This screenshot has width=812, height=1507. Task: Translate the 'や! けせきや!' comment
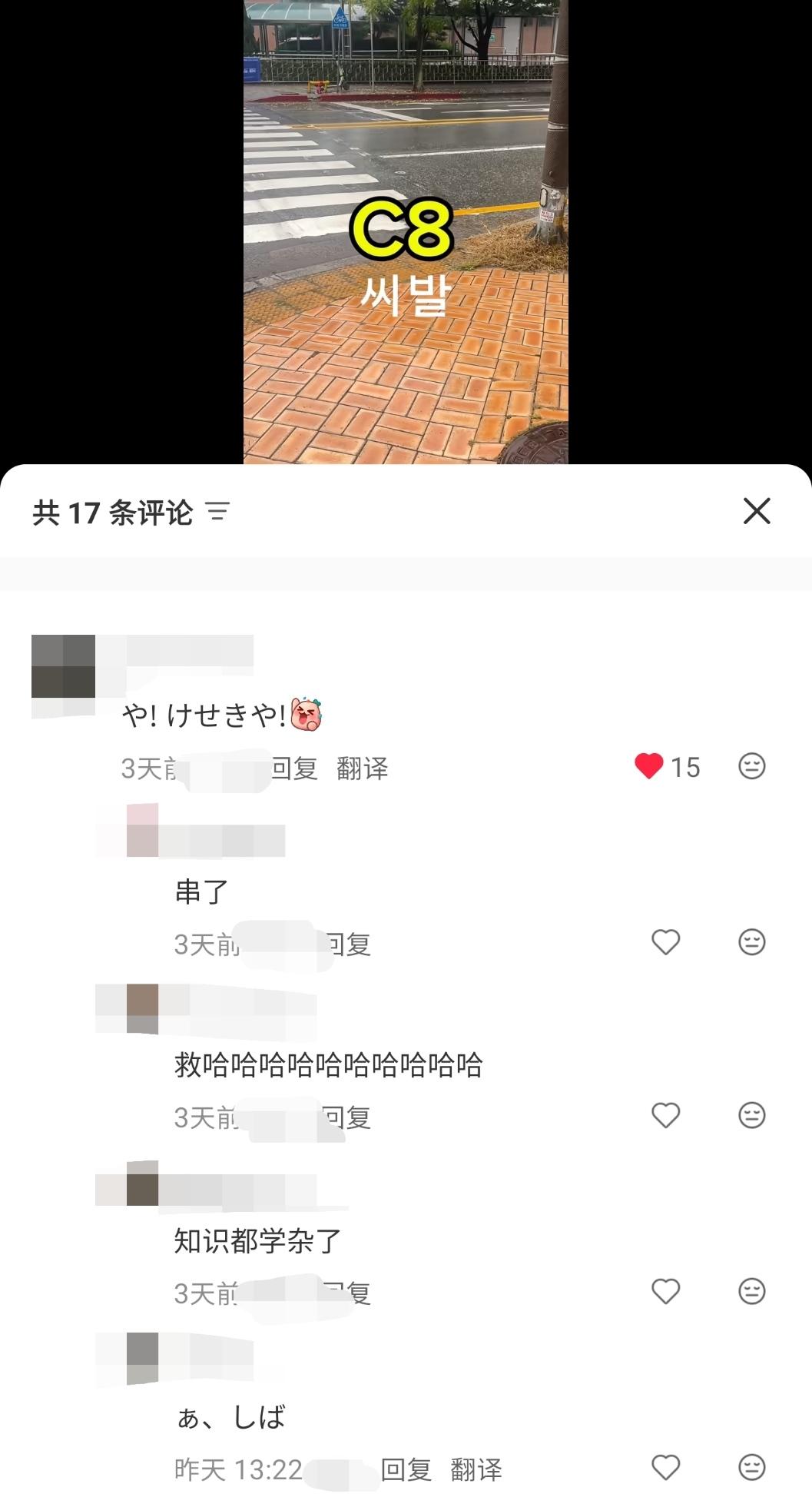click(x=362, y=768)
